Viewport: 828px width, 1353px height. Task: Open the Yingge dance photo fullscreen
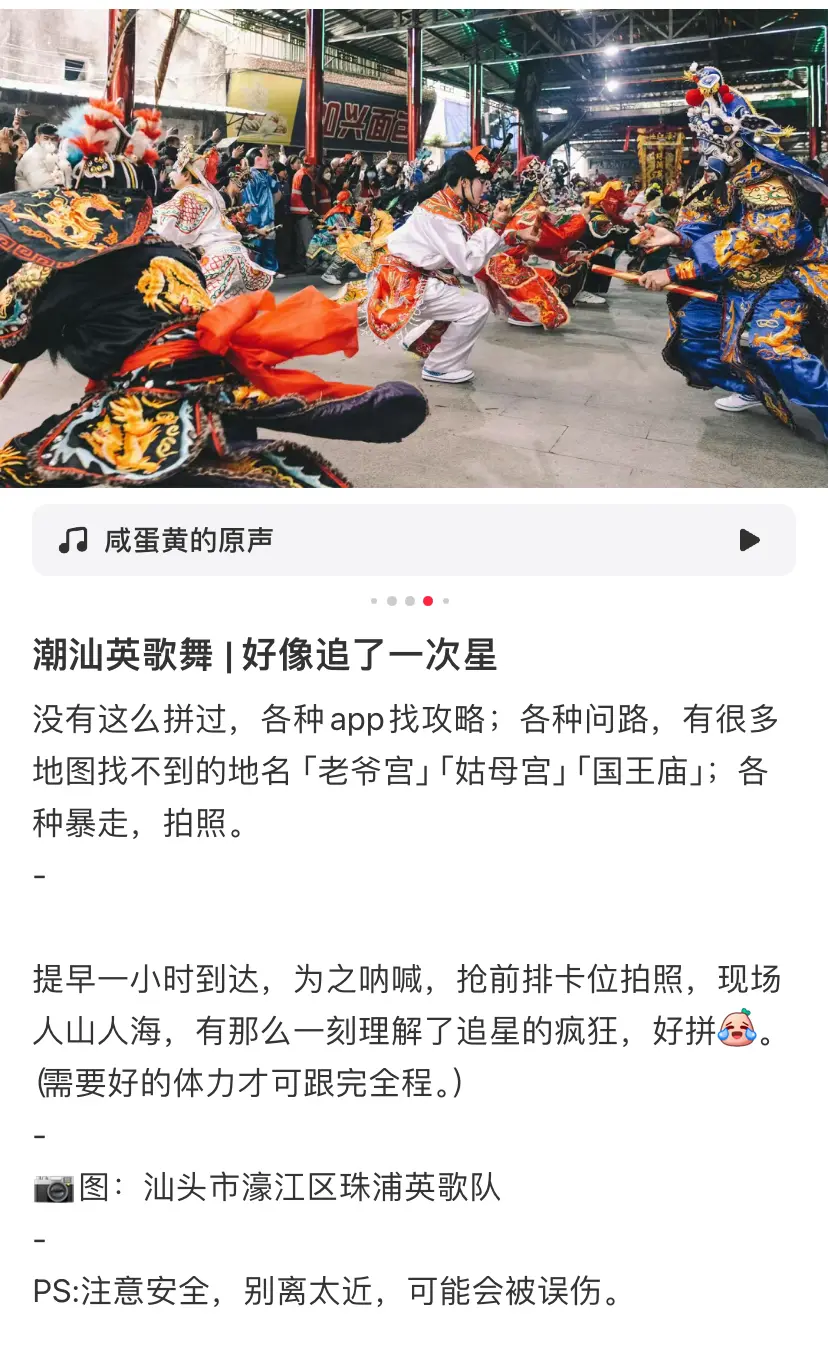coord(414,250)
